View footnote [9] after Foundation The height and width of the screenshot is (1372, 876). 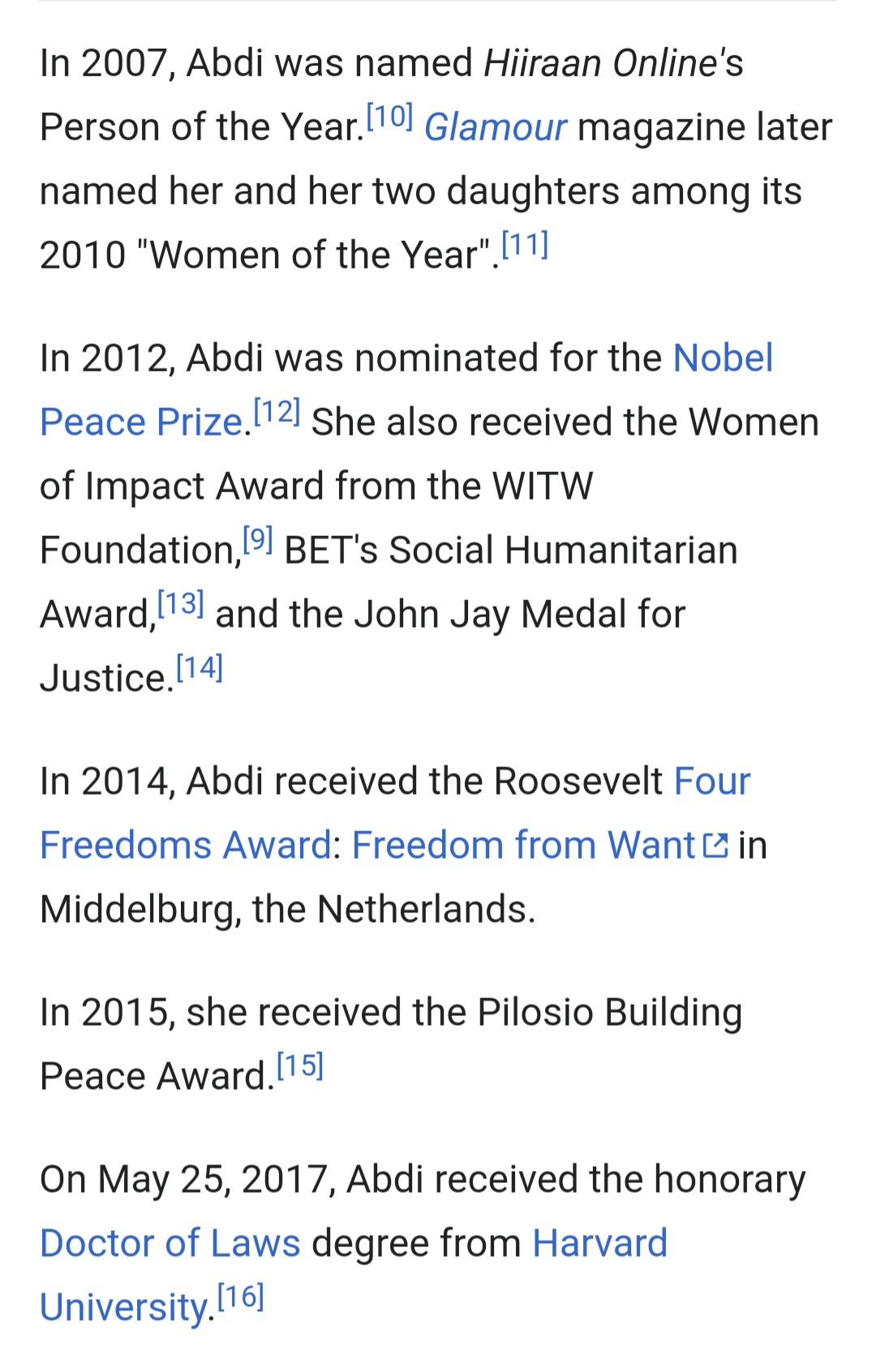[257, 539]
